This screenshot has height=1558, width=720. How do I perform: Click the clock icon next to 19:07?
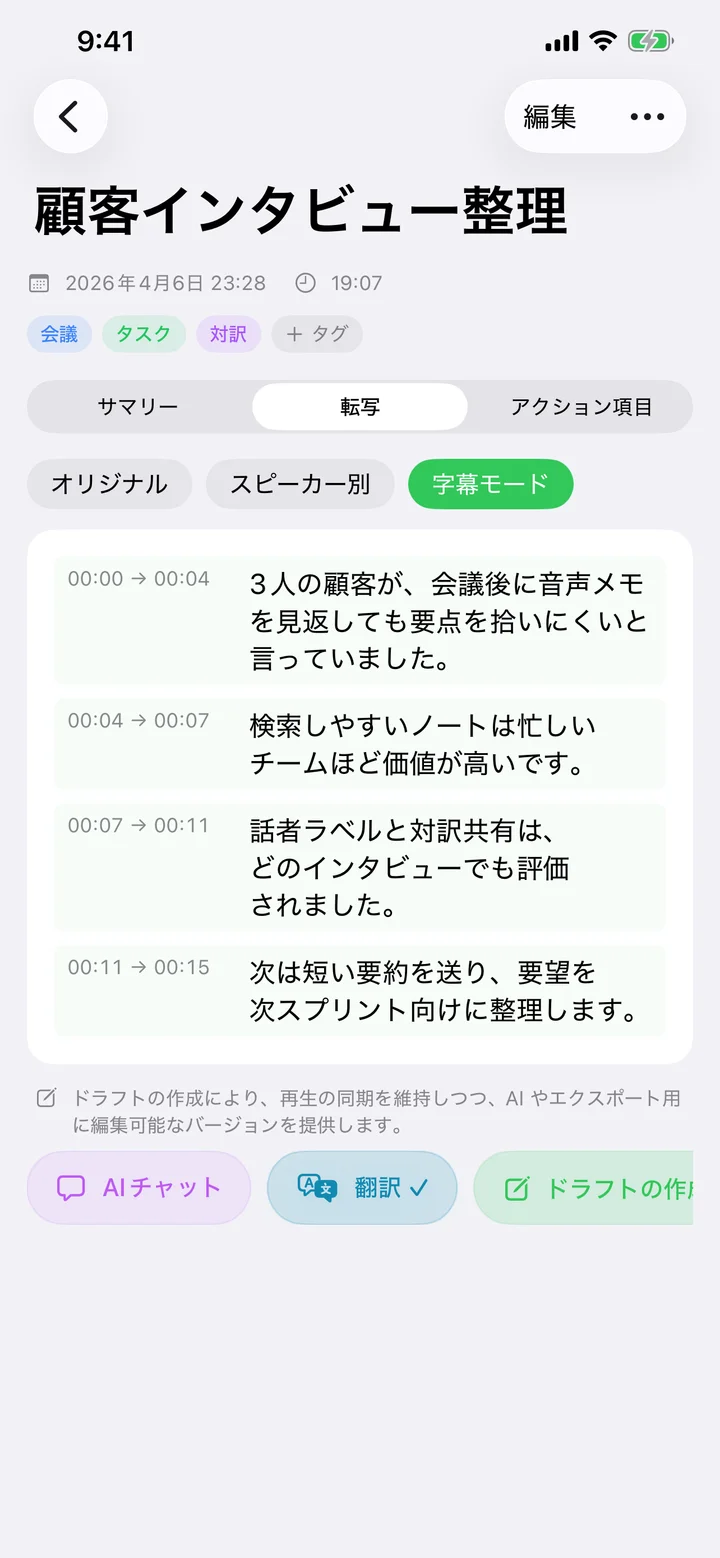coord(308,283)
